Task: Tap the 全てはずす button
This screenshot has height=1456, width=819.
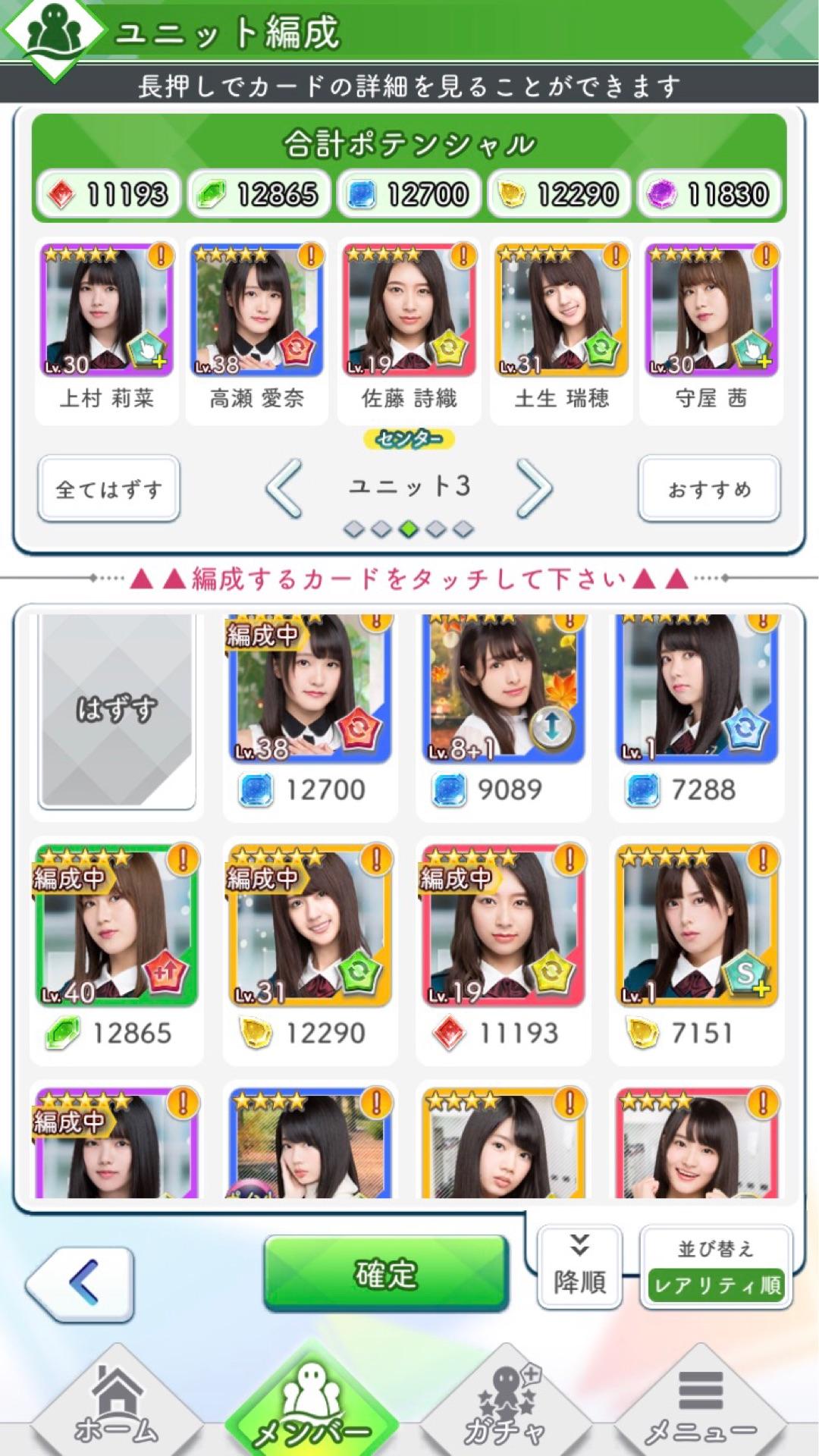Action: [108, 489]
